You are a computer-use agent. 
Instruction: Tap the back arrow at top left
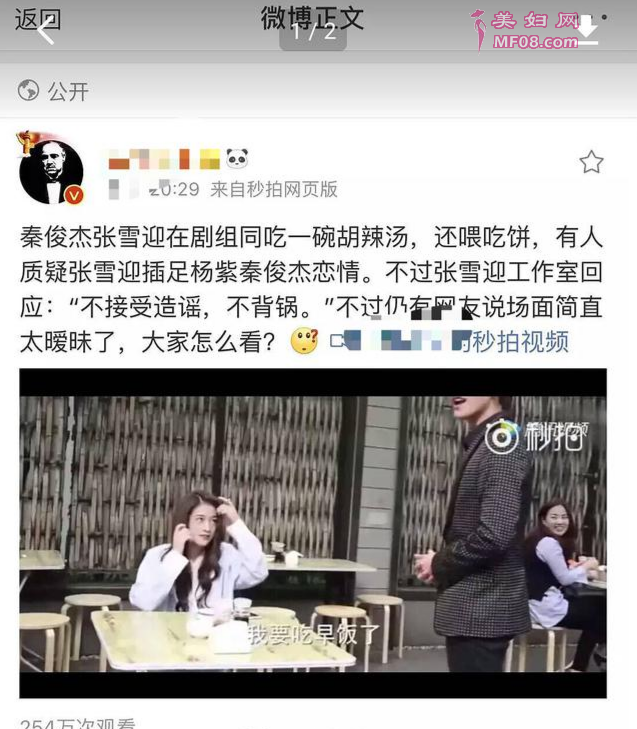click(44, 30)
